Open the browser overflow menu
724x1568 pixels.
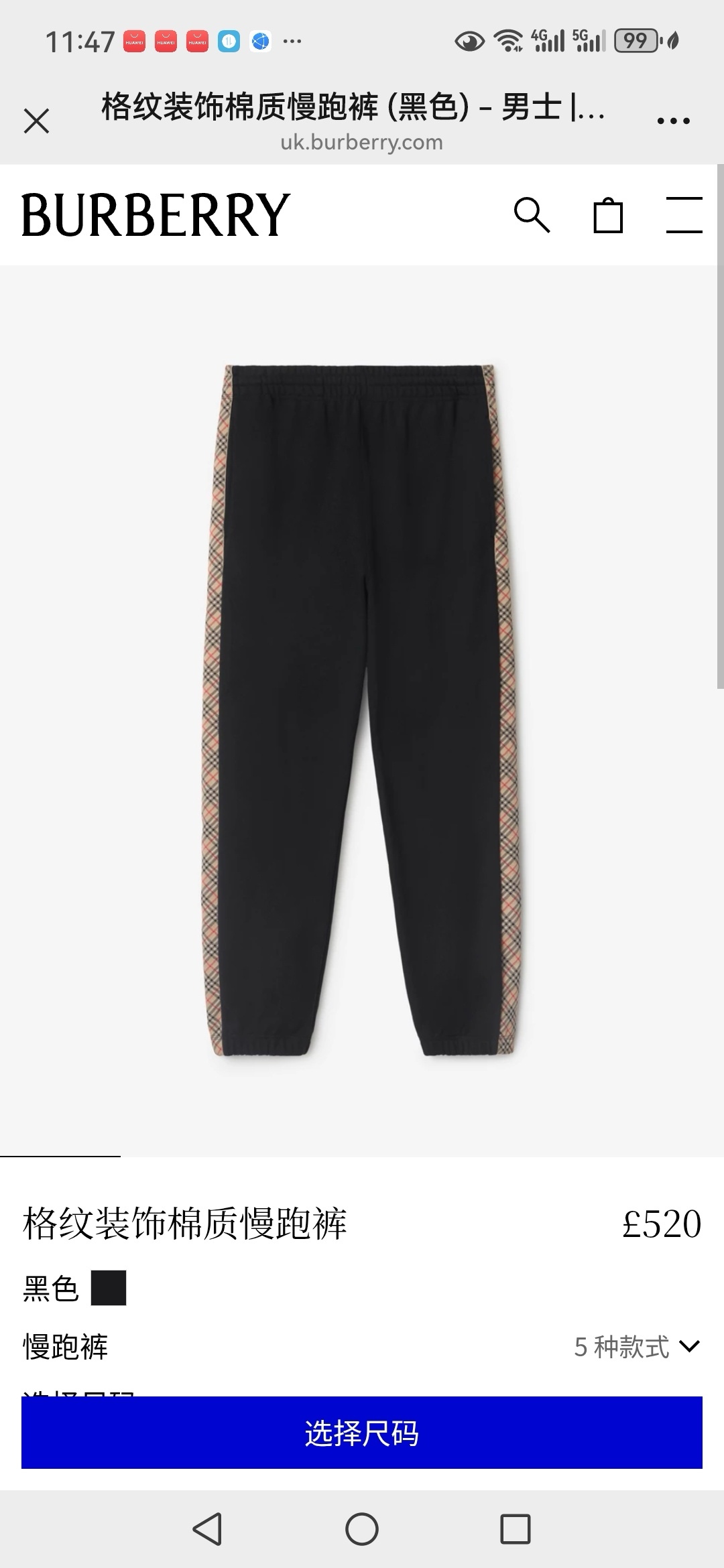point(673,121)
